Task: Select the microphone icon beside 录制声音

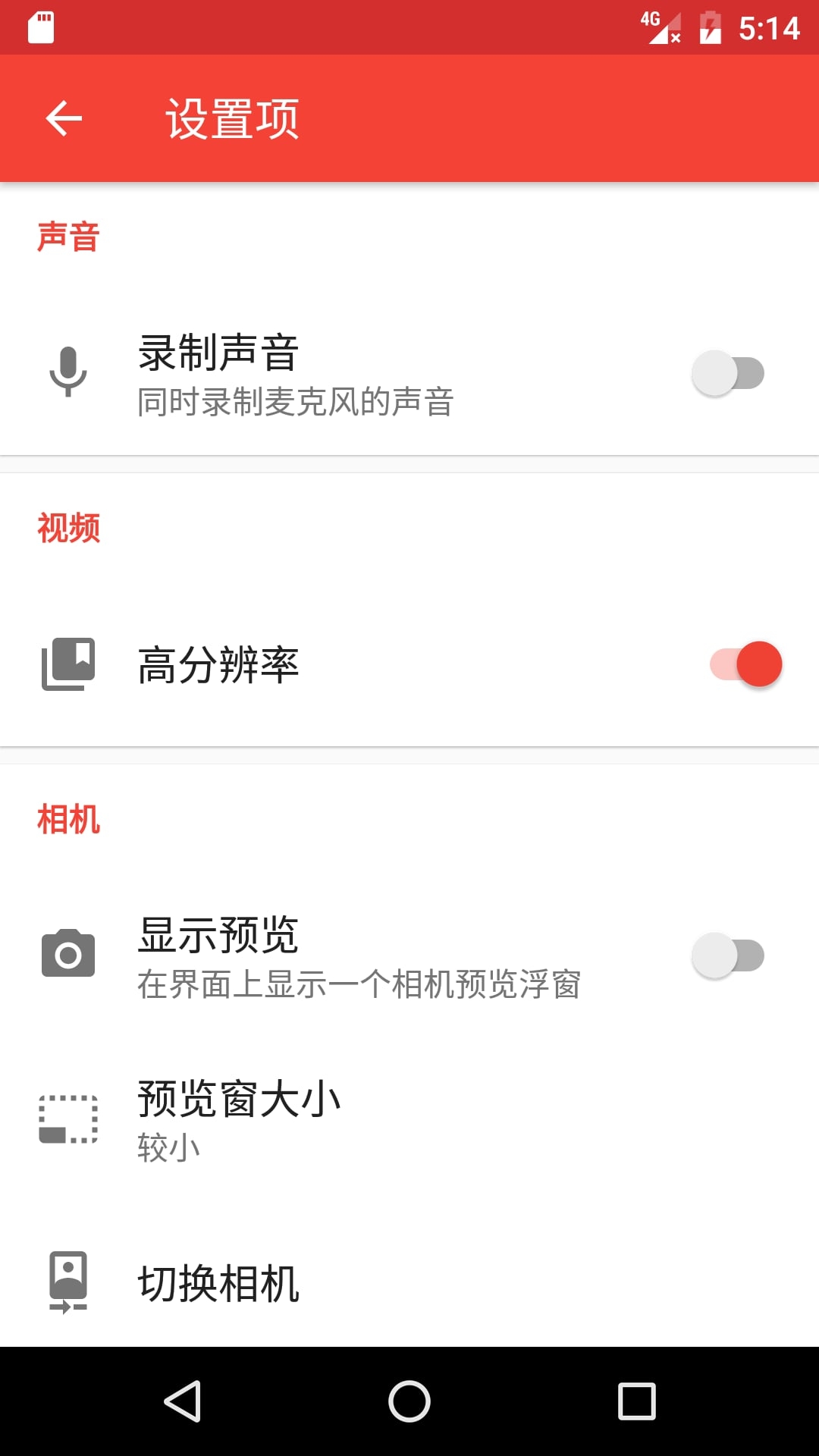Action: [68, 372]
